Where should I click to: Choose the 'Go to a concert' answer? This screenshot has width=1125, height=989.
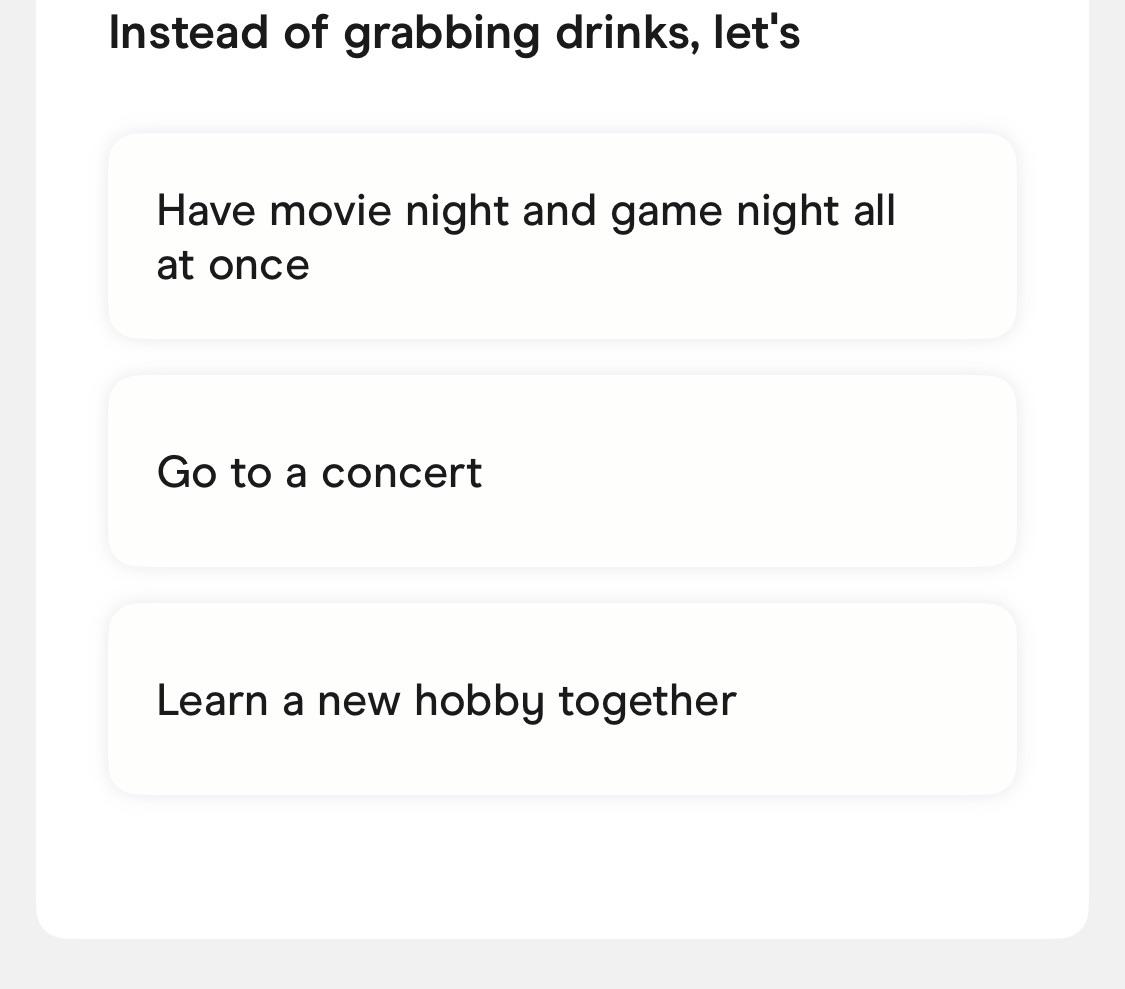[x=562, y=472]
